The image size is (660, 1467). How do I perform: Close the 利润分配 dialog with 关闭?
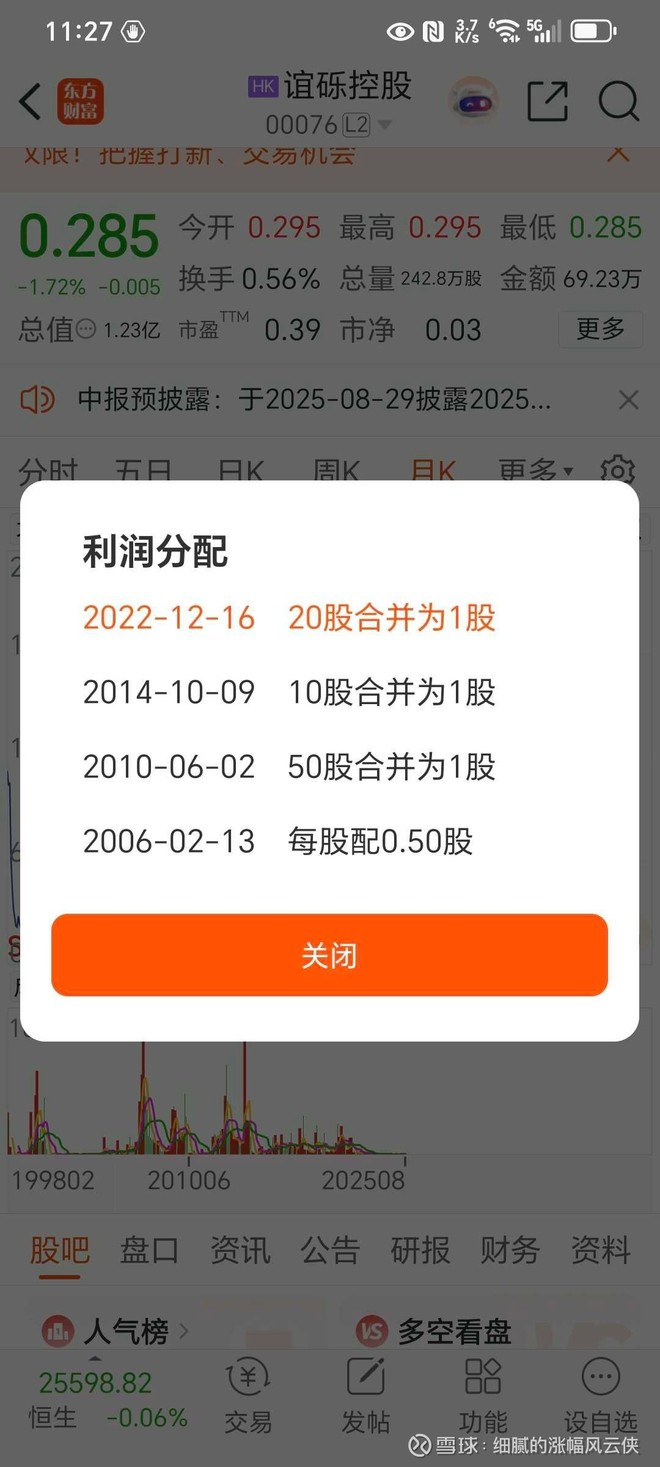click(329, 955)
